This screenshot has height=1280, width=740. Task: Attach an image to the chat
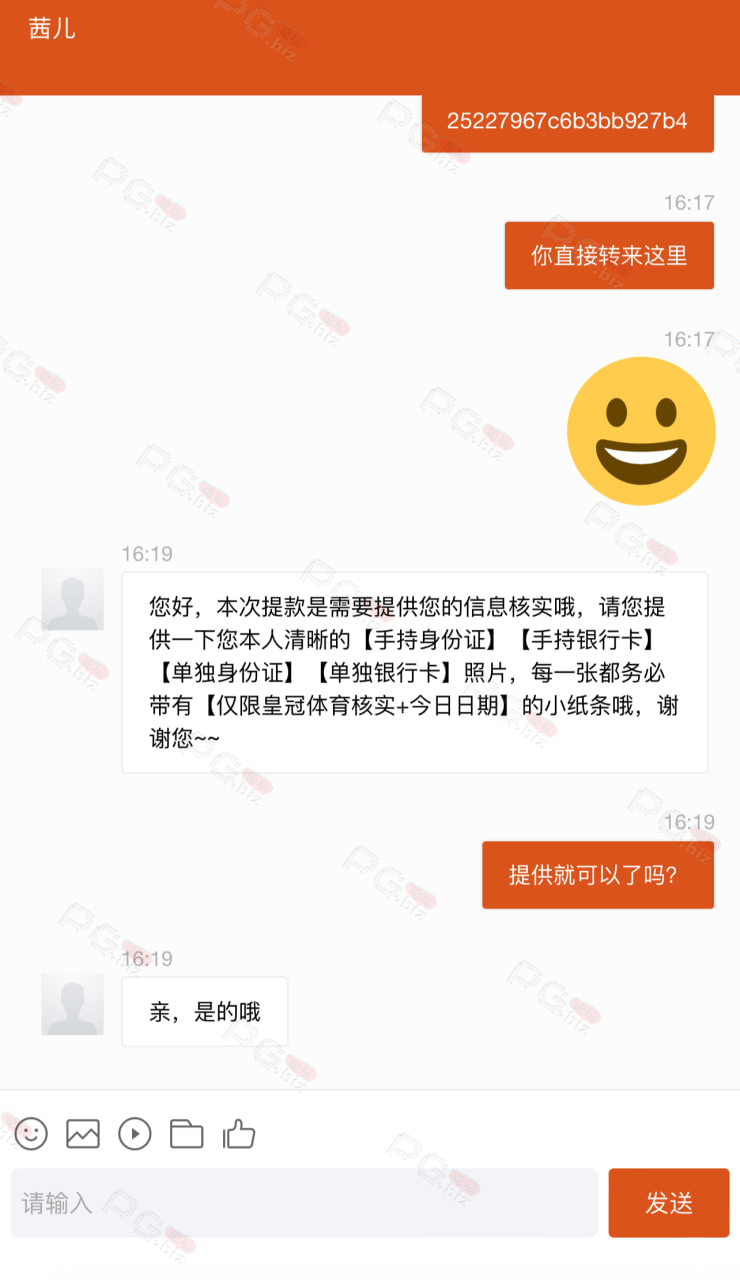click(83, 1133)
